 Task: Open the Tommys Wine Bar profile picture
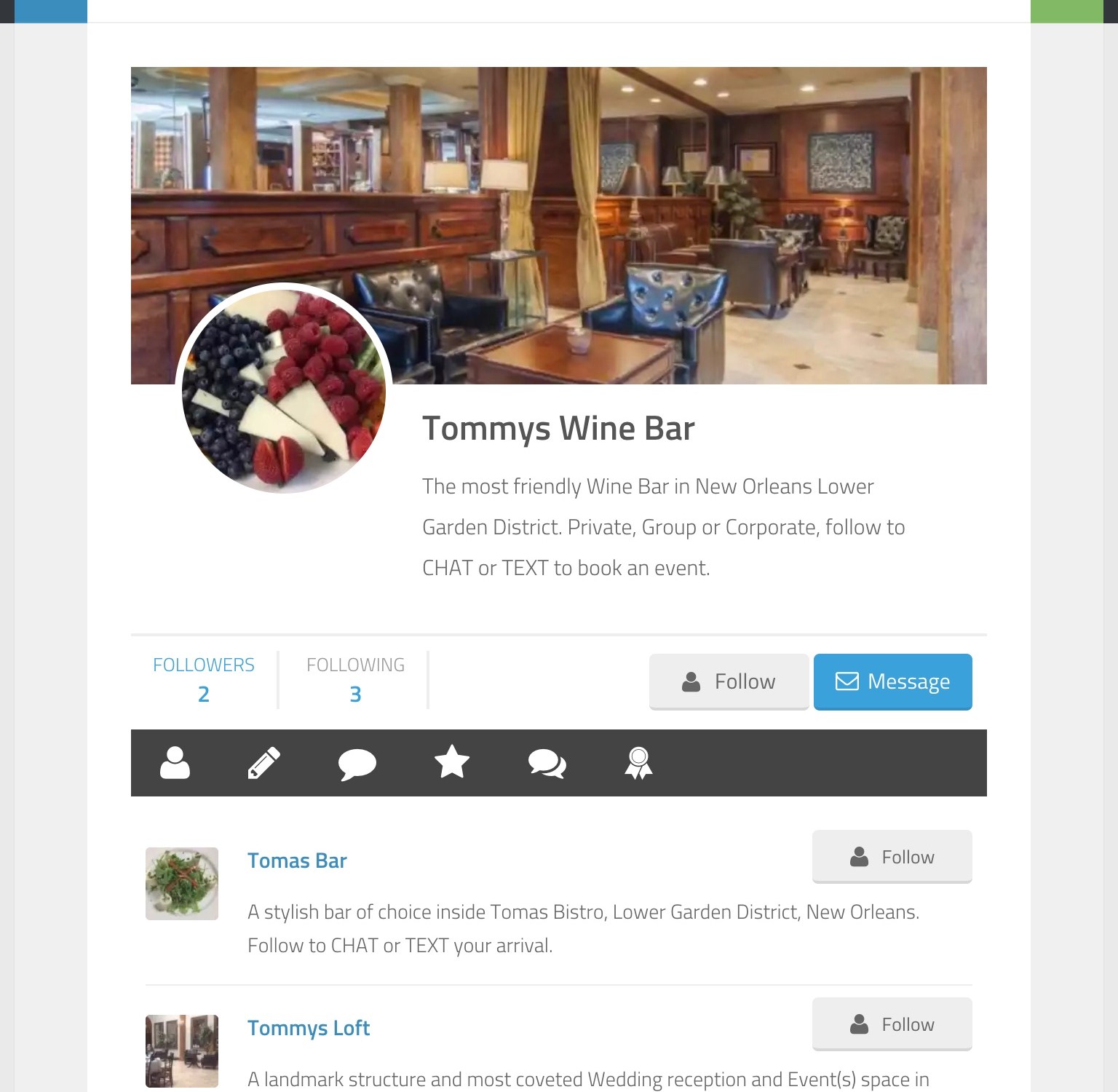(x=284, y=389)
